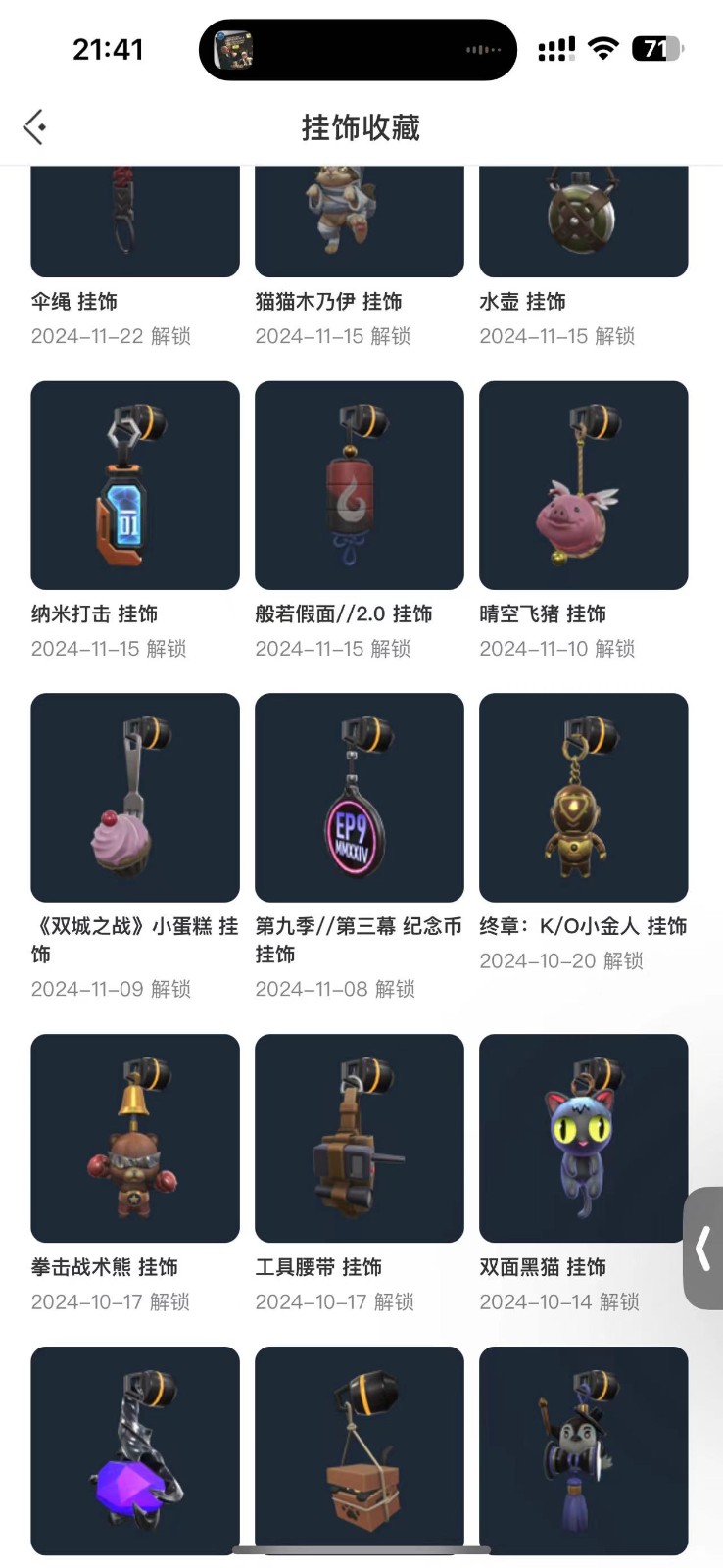
Task: Open 终章：K/O小金人 挂饰
Action: tap(583, 797)
